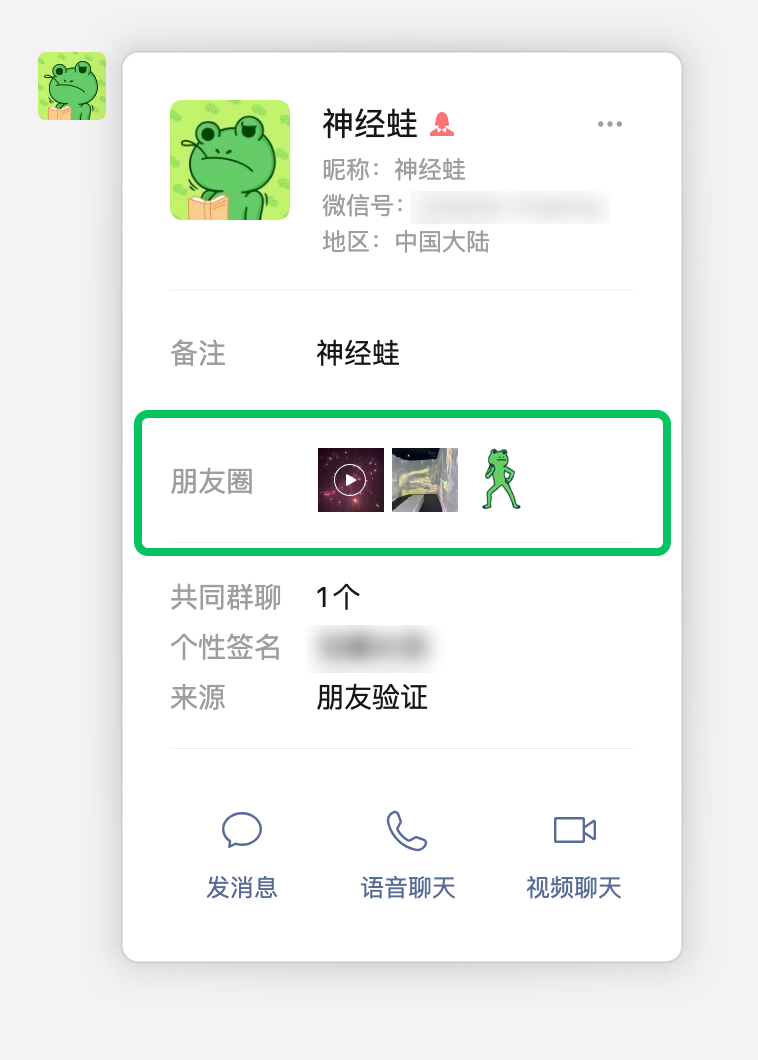Start a voice call via 语音聊天 icon
Viewport: 758px width, 1060px height.
tap(405, 830)
